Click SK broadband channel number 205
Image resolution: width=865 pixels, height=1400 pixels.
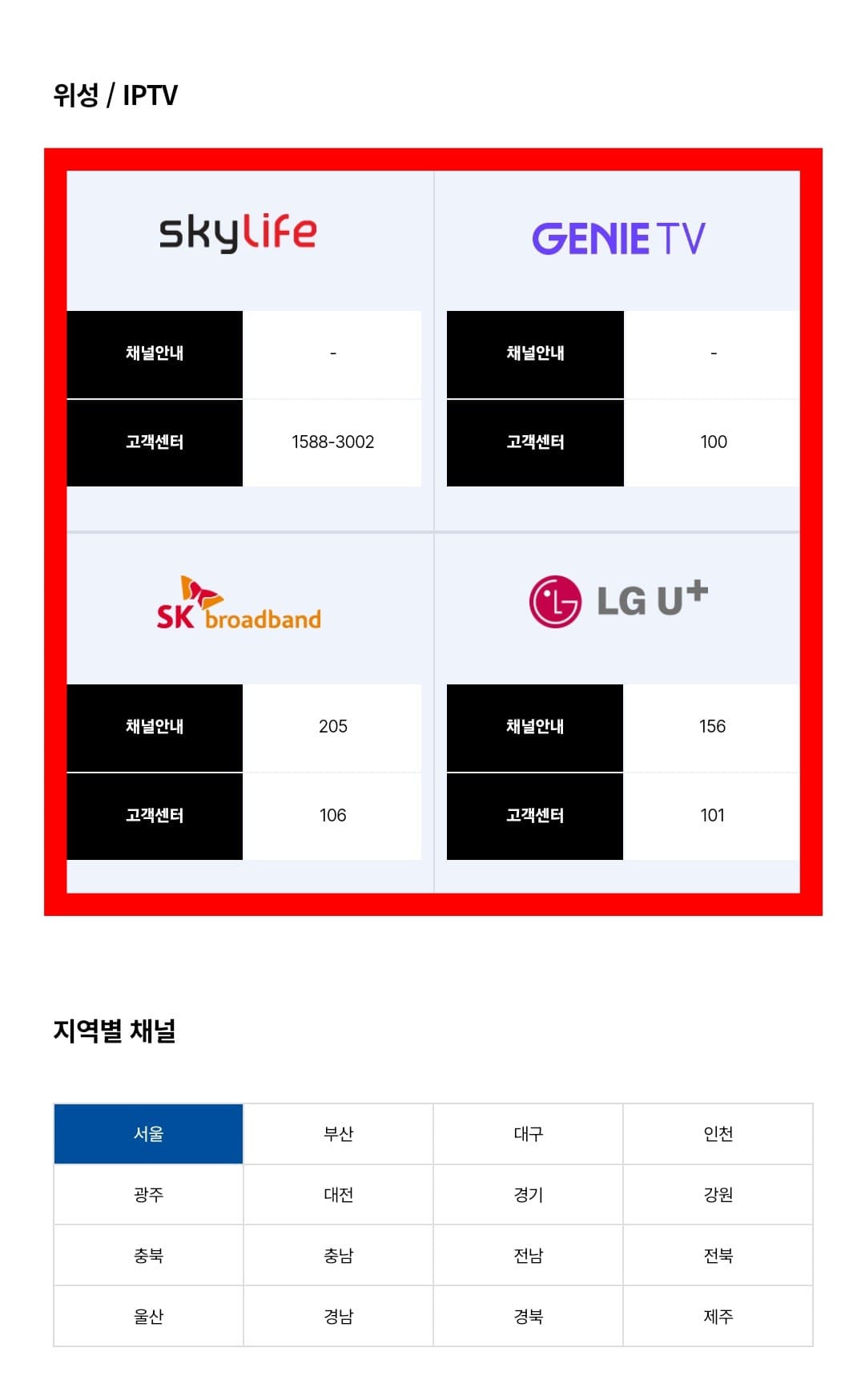(333, 727)
